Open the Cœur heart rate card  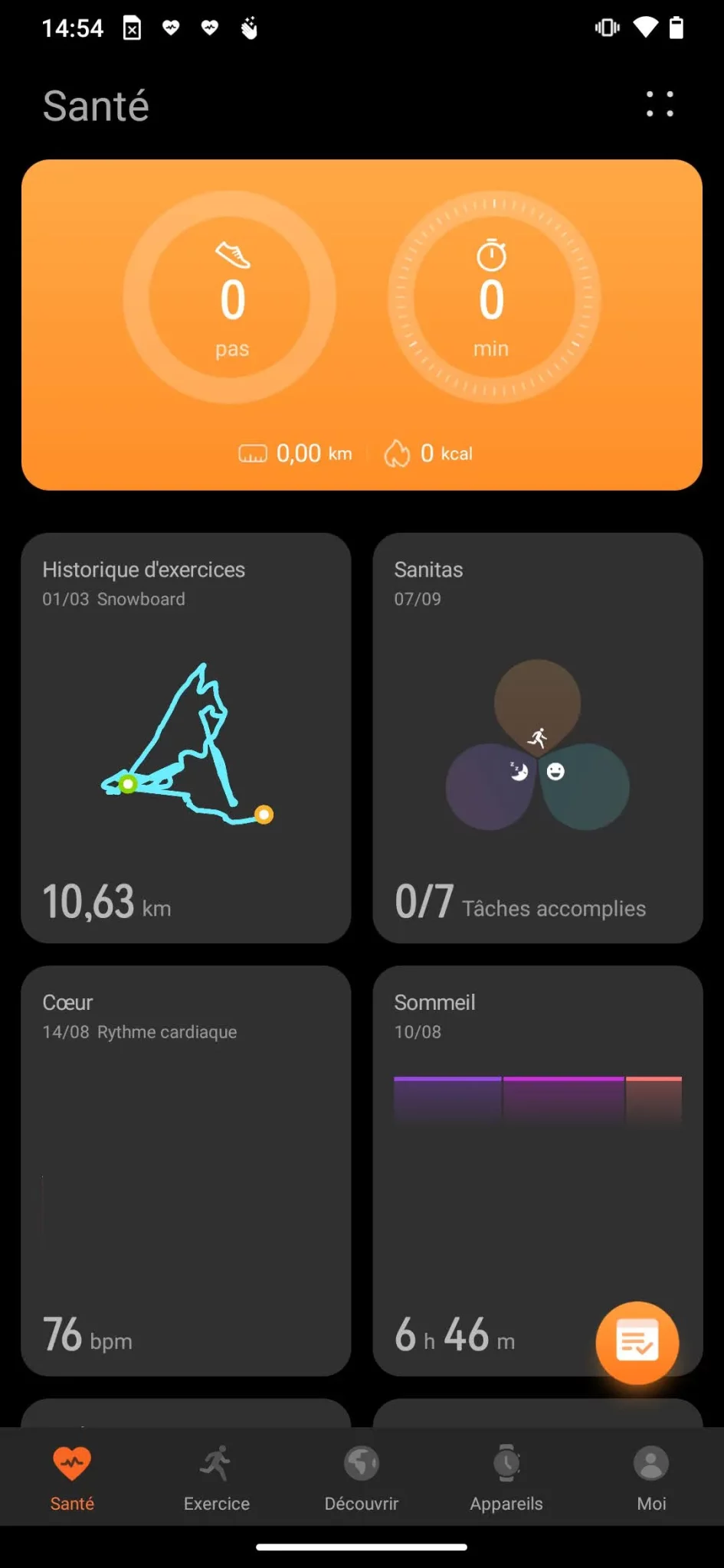point(186,1171)
